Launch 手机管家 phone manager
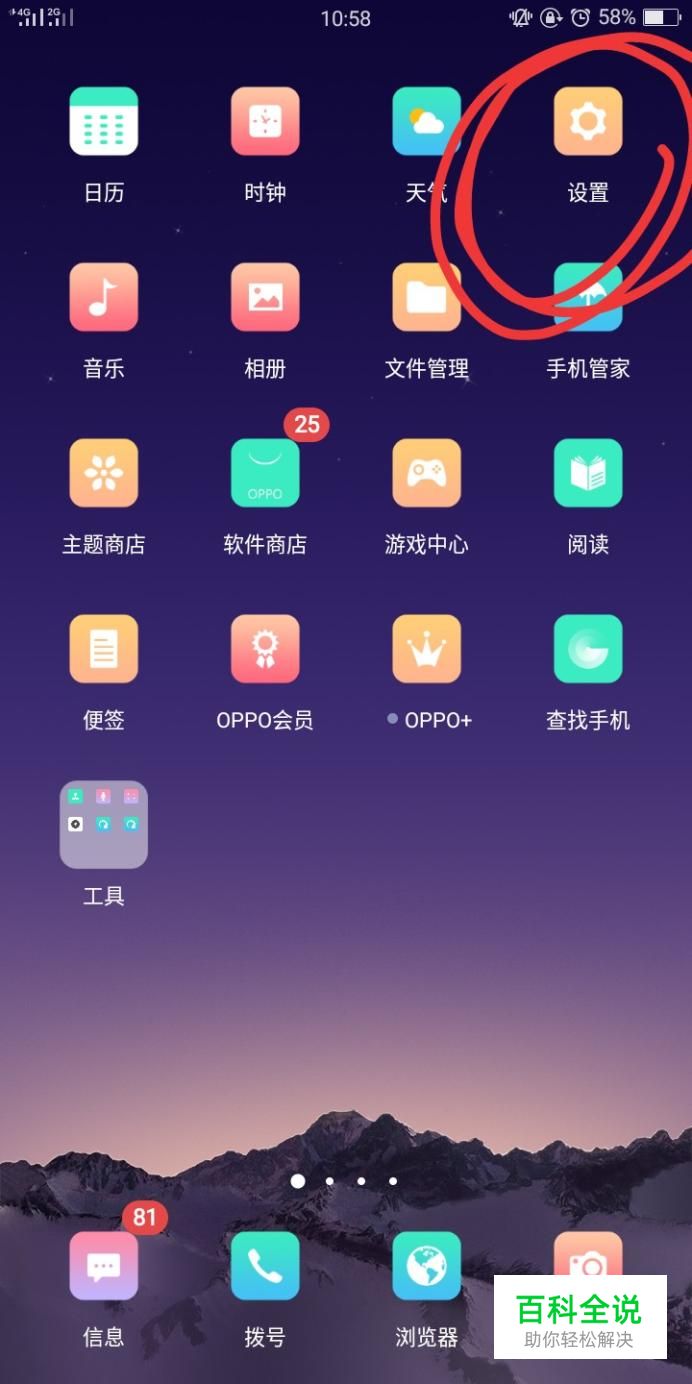 pos(588,298)
